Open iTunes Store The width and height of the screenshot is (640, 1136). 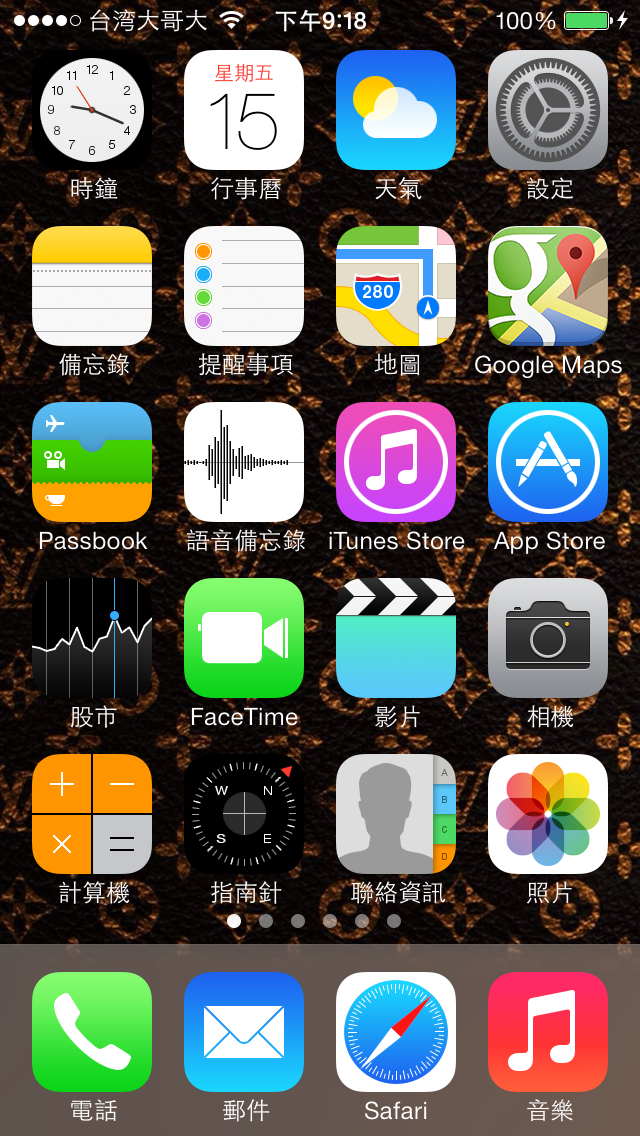click(x=396, y=462)
